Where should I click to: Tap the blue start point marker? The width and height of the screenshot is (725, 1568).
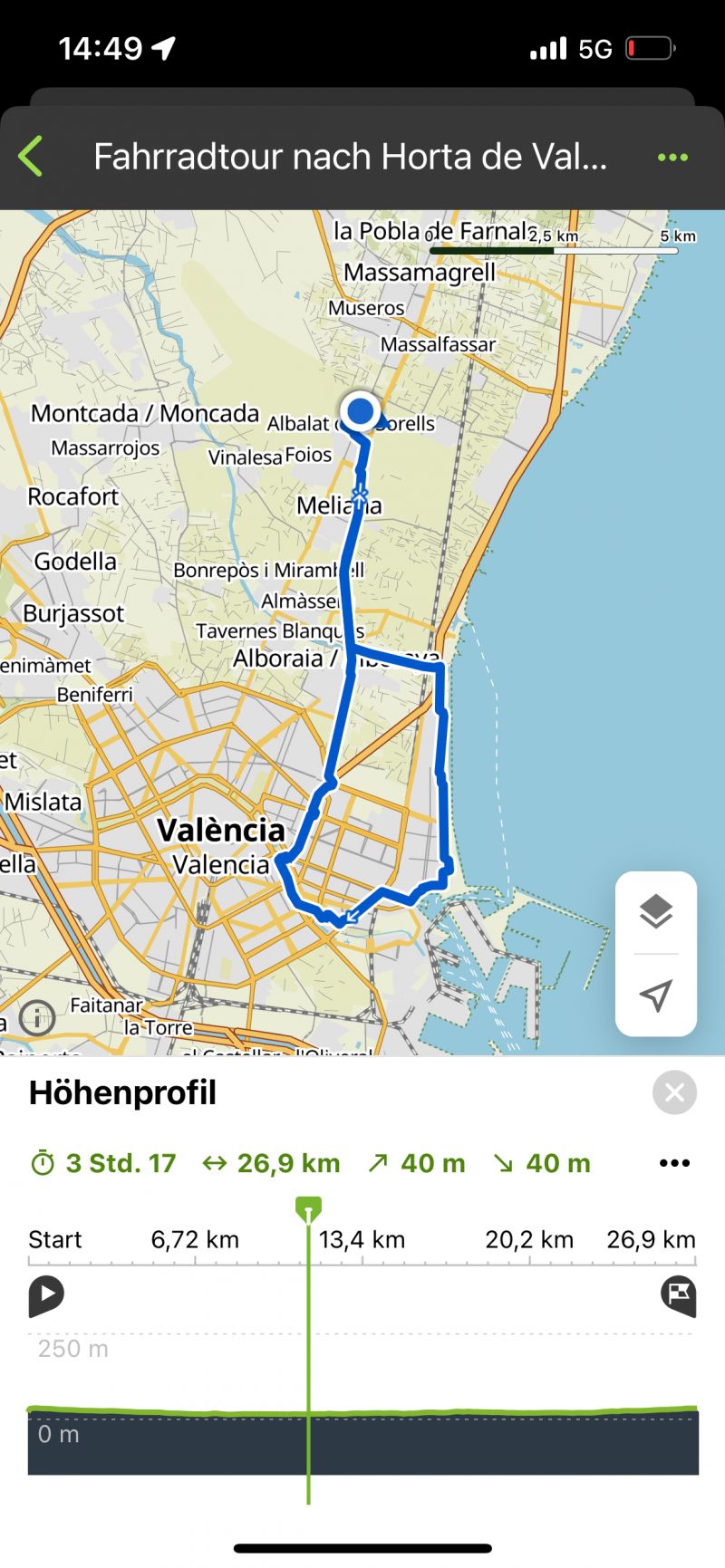[x=361, y=410]
